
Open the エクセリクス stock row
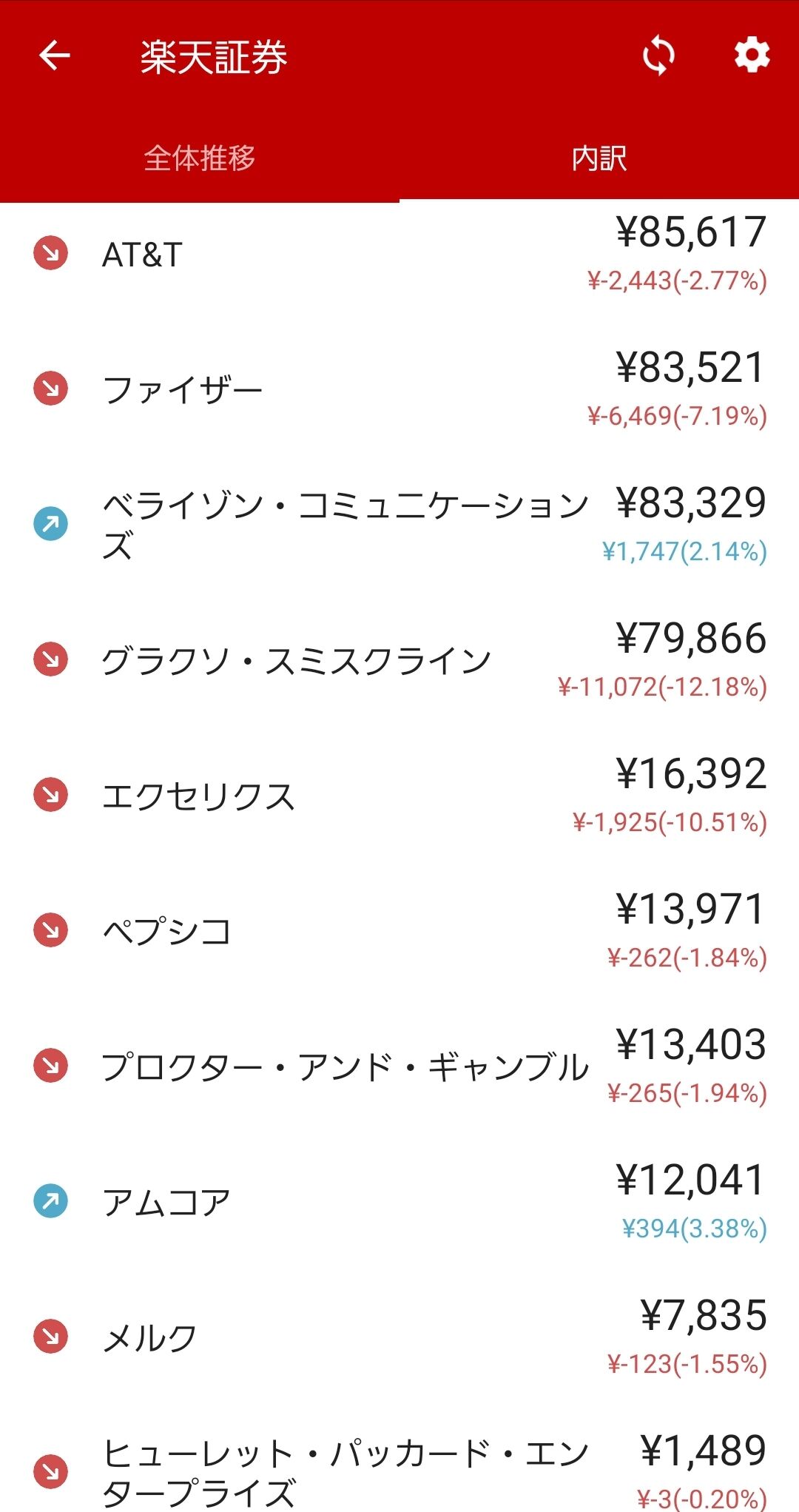coord(399,796)
